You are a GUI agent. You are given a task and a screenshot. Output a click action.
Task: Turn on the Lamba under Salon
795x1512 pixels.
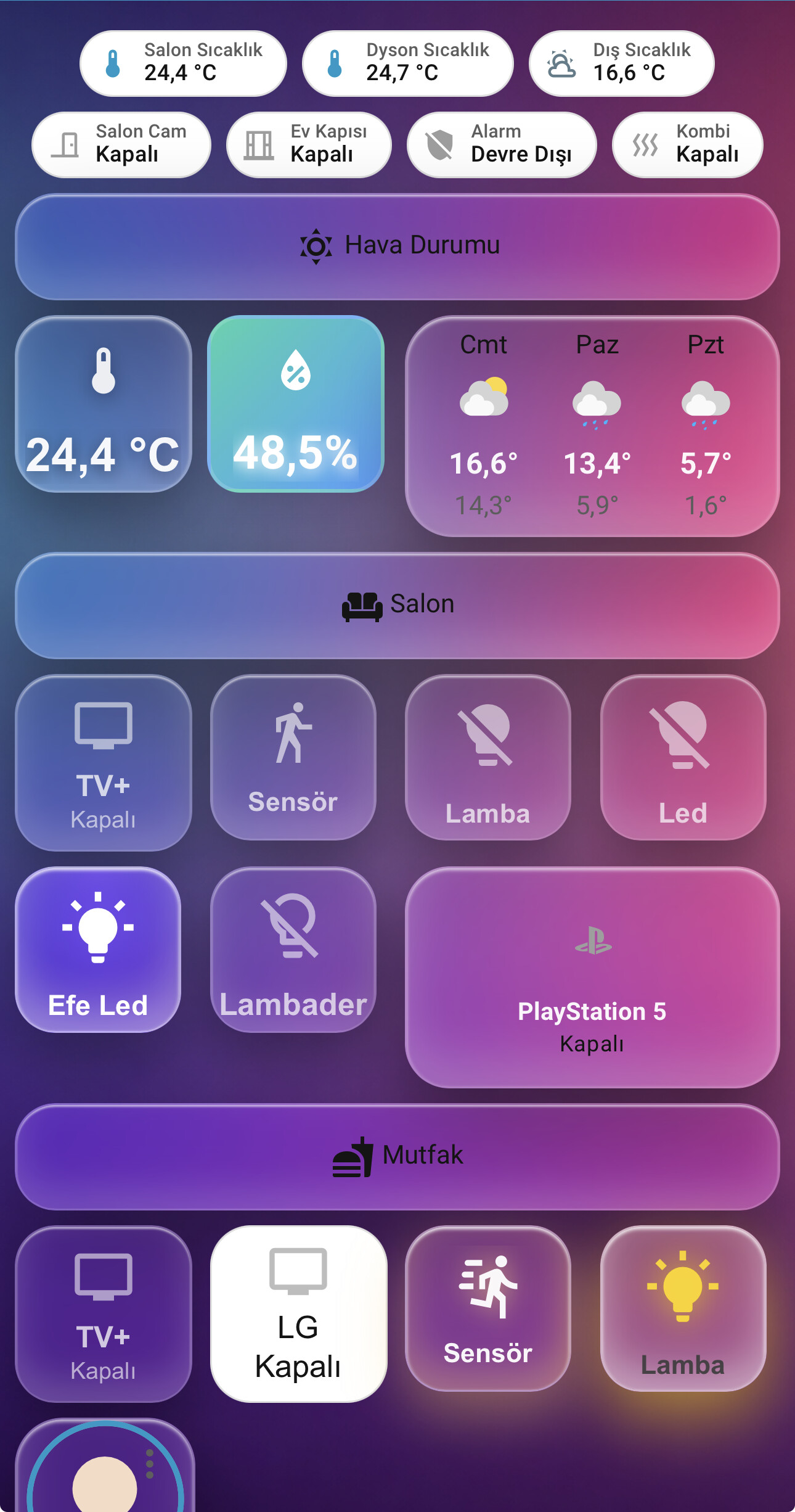[487, 757]
